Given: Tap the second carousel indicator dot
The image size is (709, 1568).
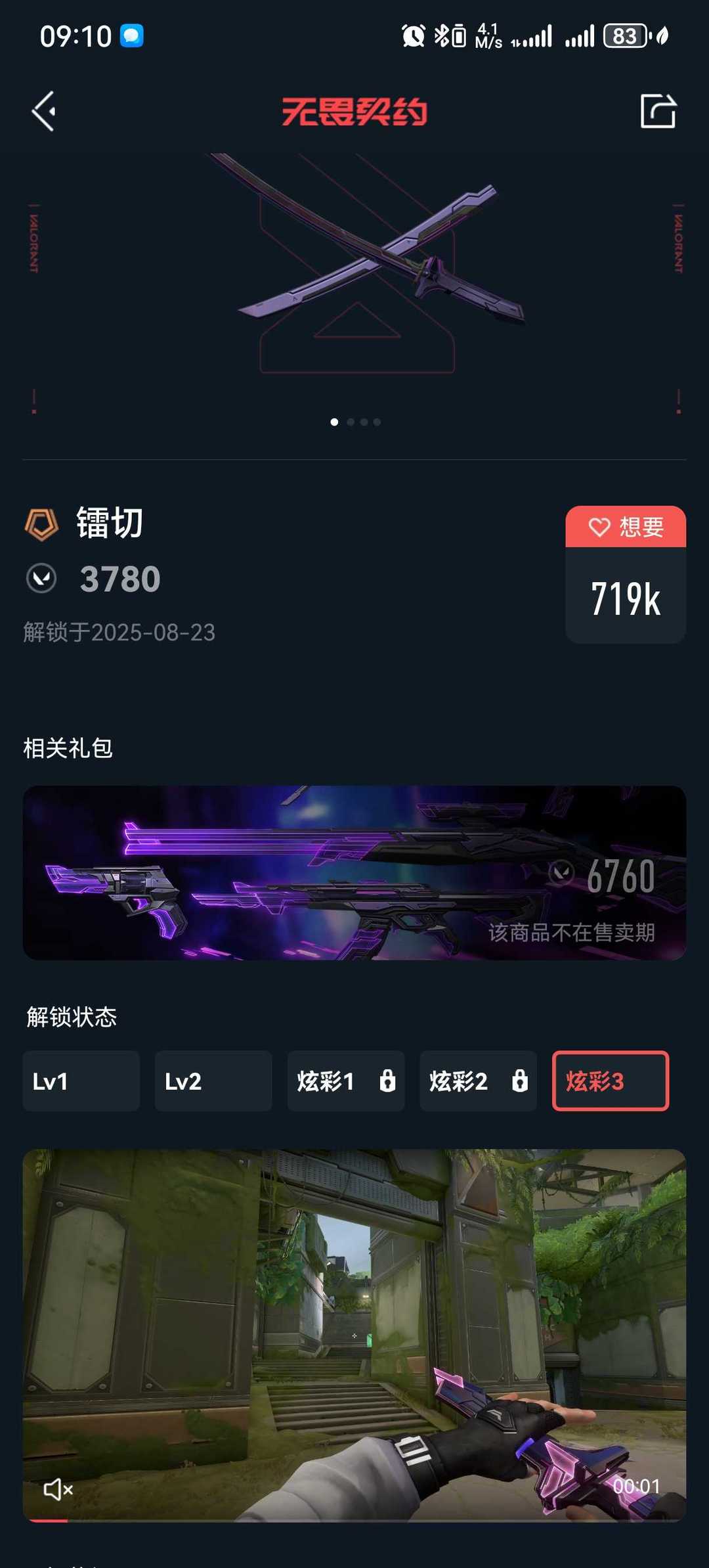Looking at the screenshot, I should point(349,422).
